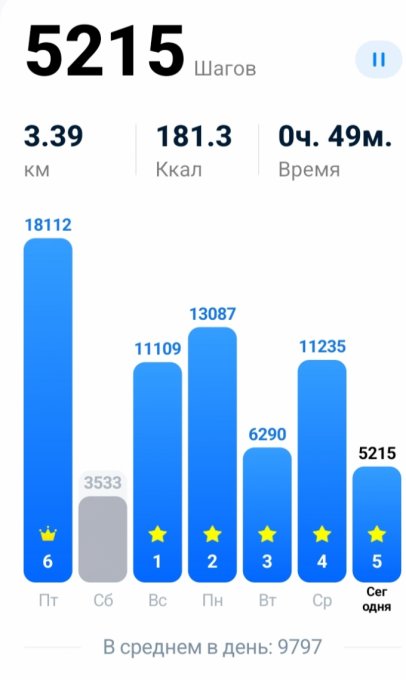Image resolution: width=406 pixels, height=680 pixels.
Task: View the Tuesday bar with 6290 steps
Action: (267, 515)
